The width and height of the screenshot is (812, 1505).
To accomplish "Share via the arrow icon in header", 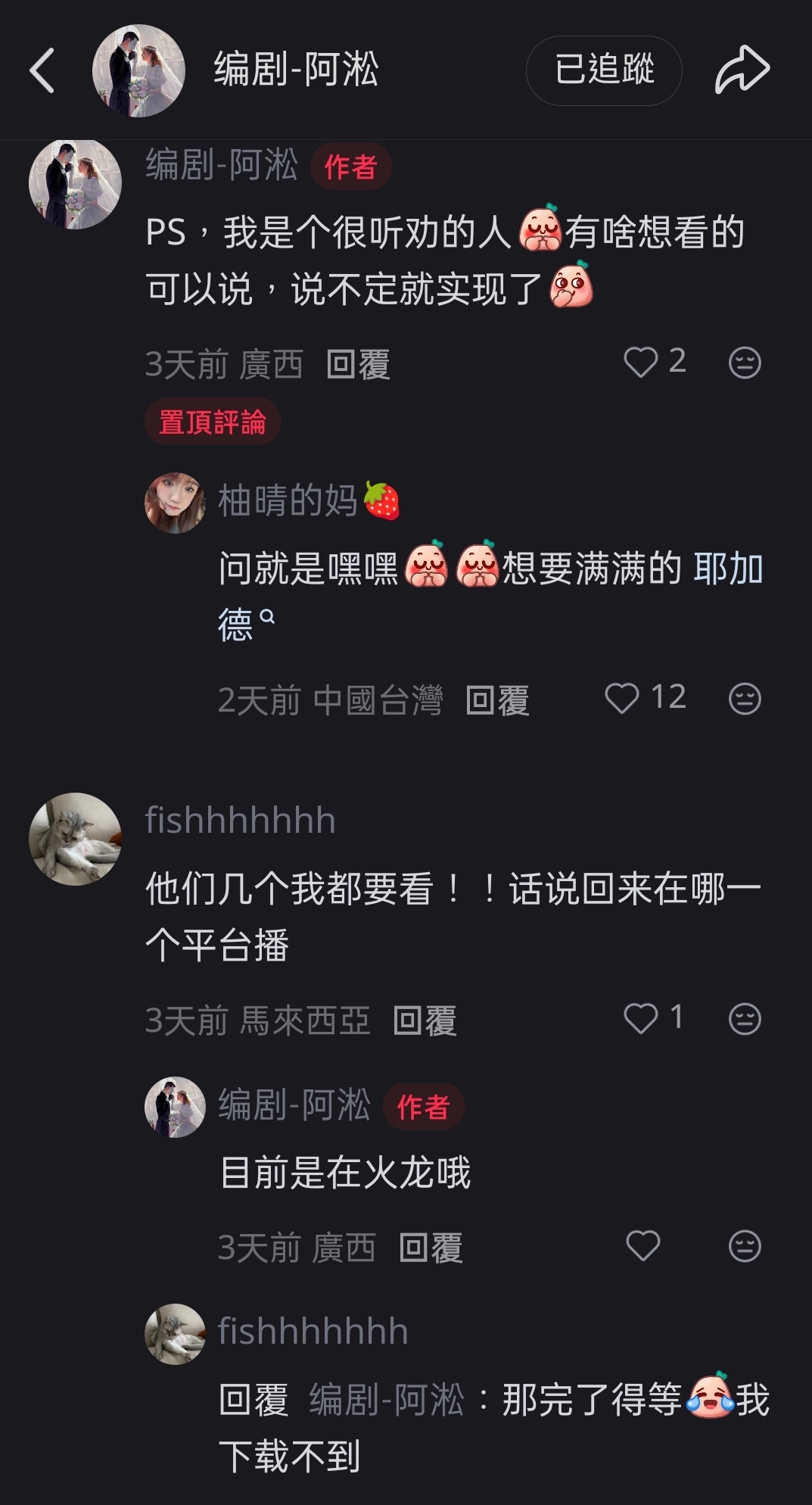I will tap(742, 70).
